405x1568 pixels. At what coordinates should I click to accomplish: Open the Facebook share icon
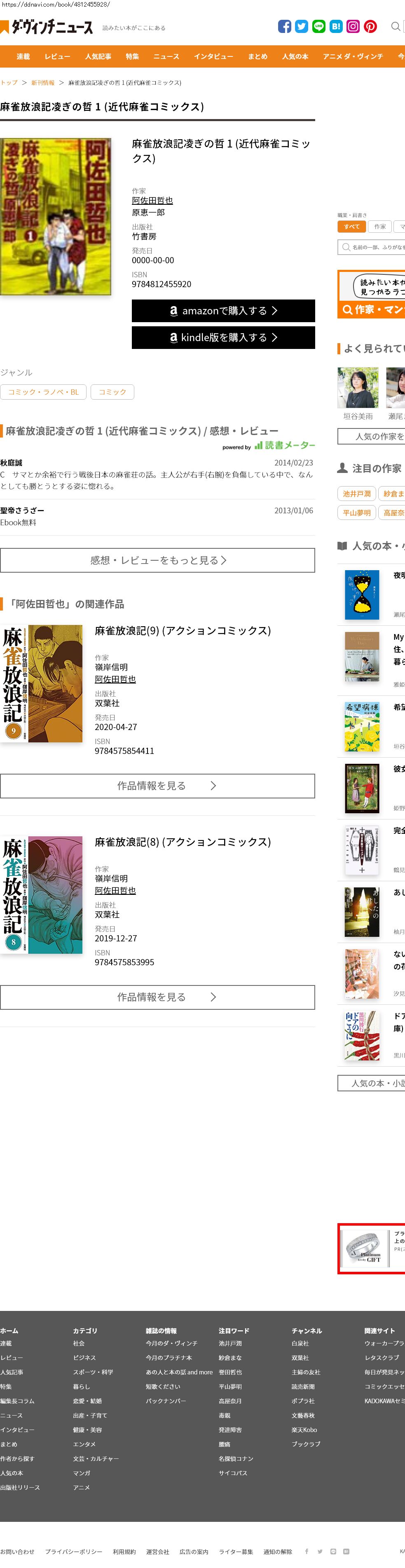point(284,26)
